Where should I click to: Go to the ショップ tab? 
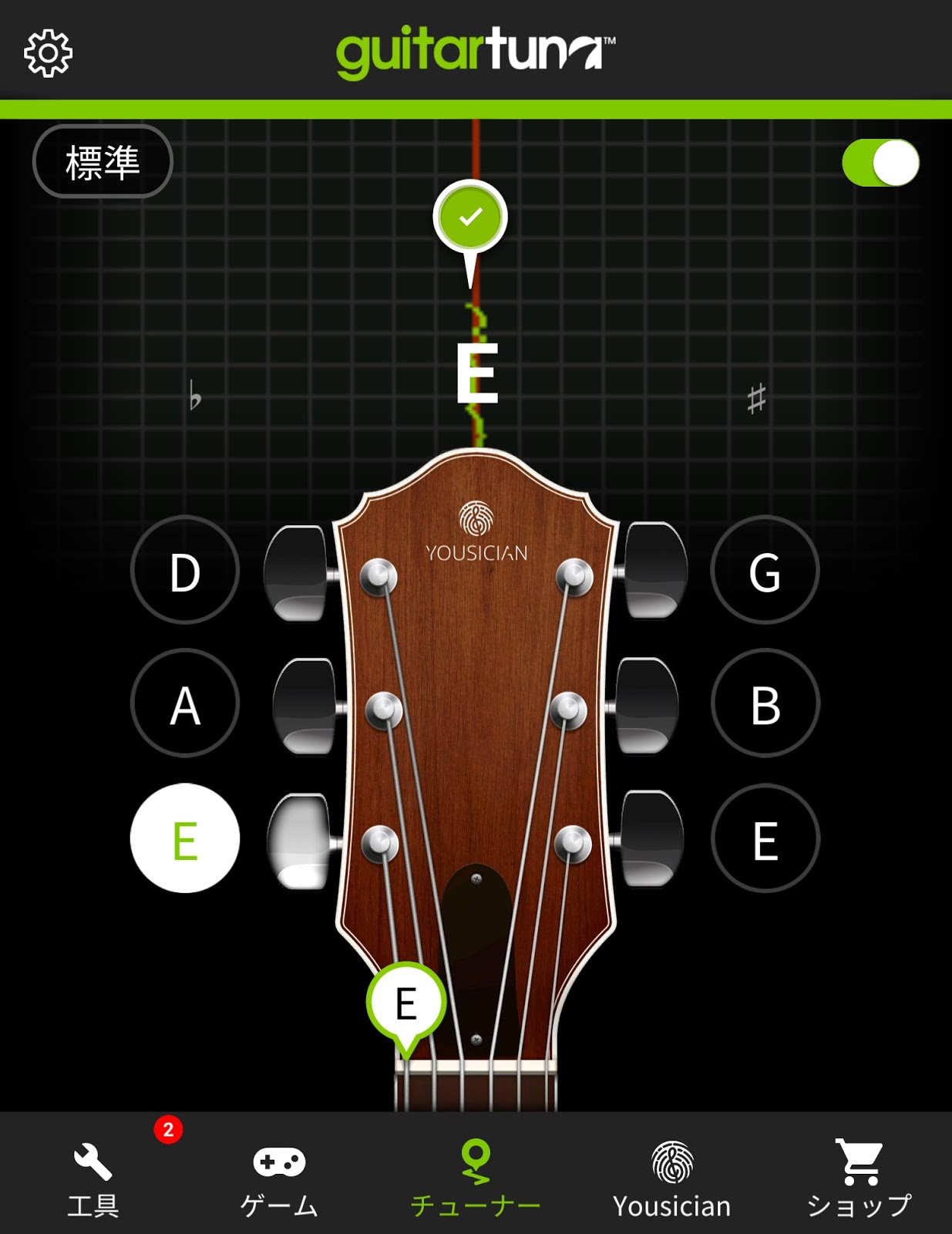point(859,1176)
